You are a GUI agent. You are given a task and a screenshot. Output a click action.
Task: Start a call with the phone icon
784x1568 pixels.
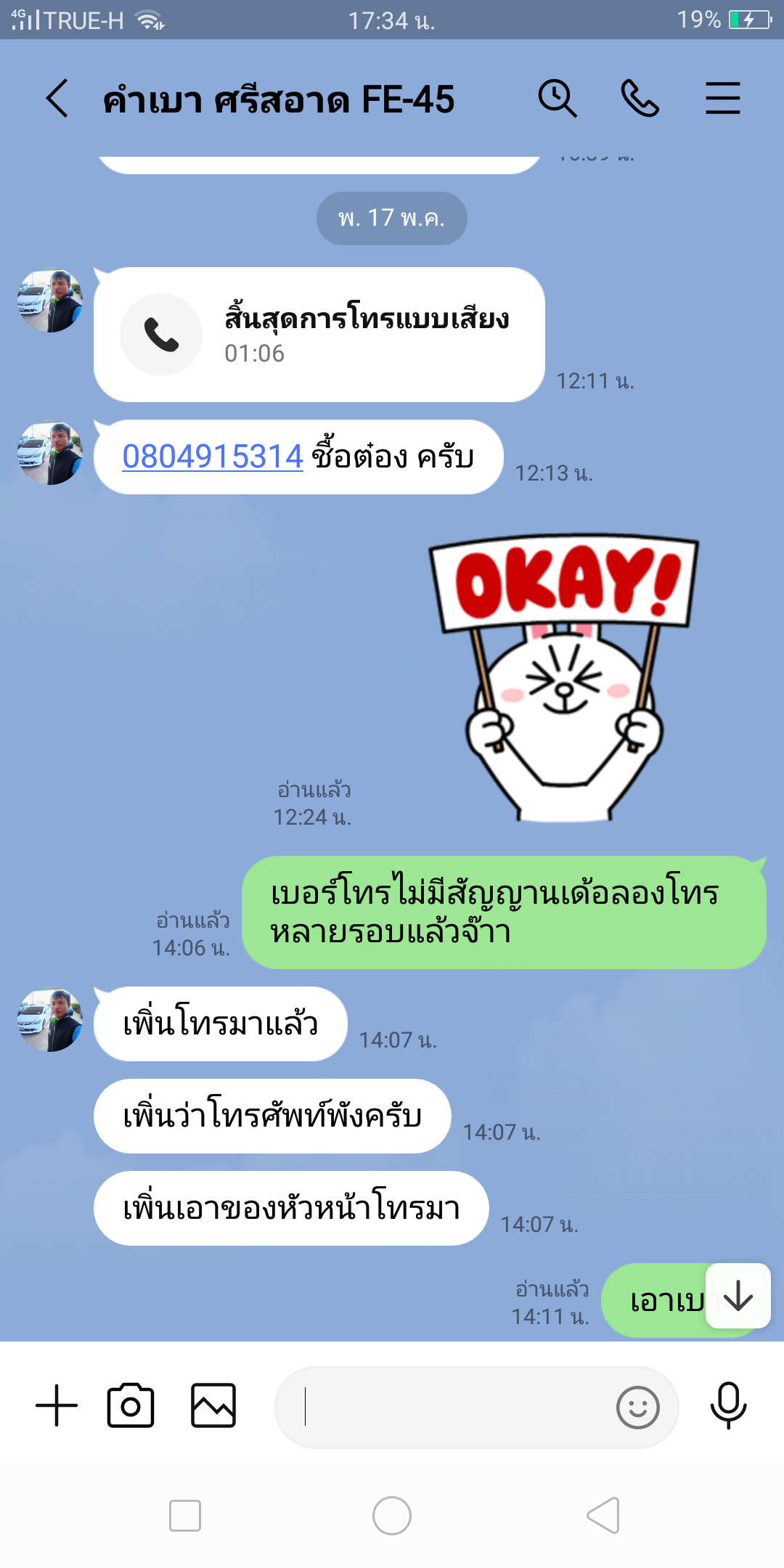(x=640, y=98)
